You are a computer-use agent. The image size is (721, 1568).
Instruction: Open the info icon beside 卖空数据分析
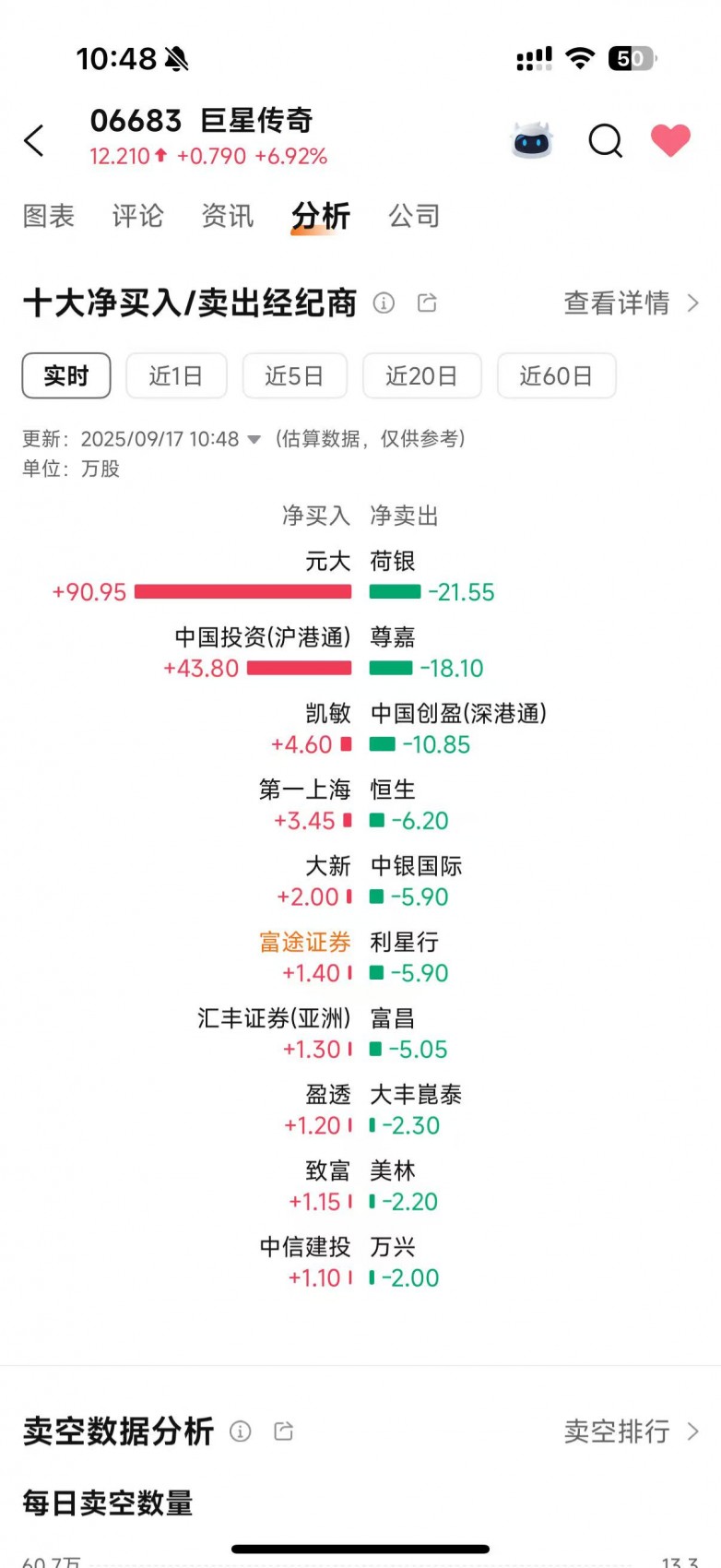click(240, 1431)
